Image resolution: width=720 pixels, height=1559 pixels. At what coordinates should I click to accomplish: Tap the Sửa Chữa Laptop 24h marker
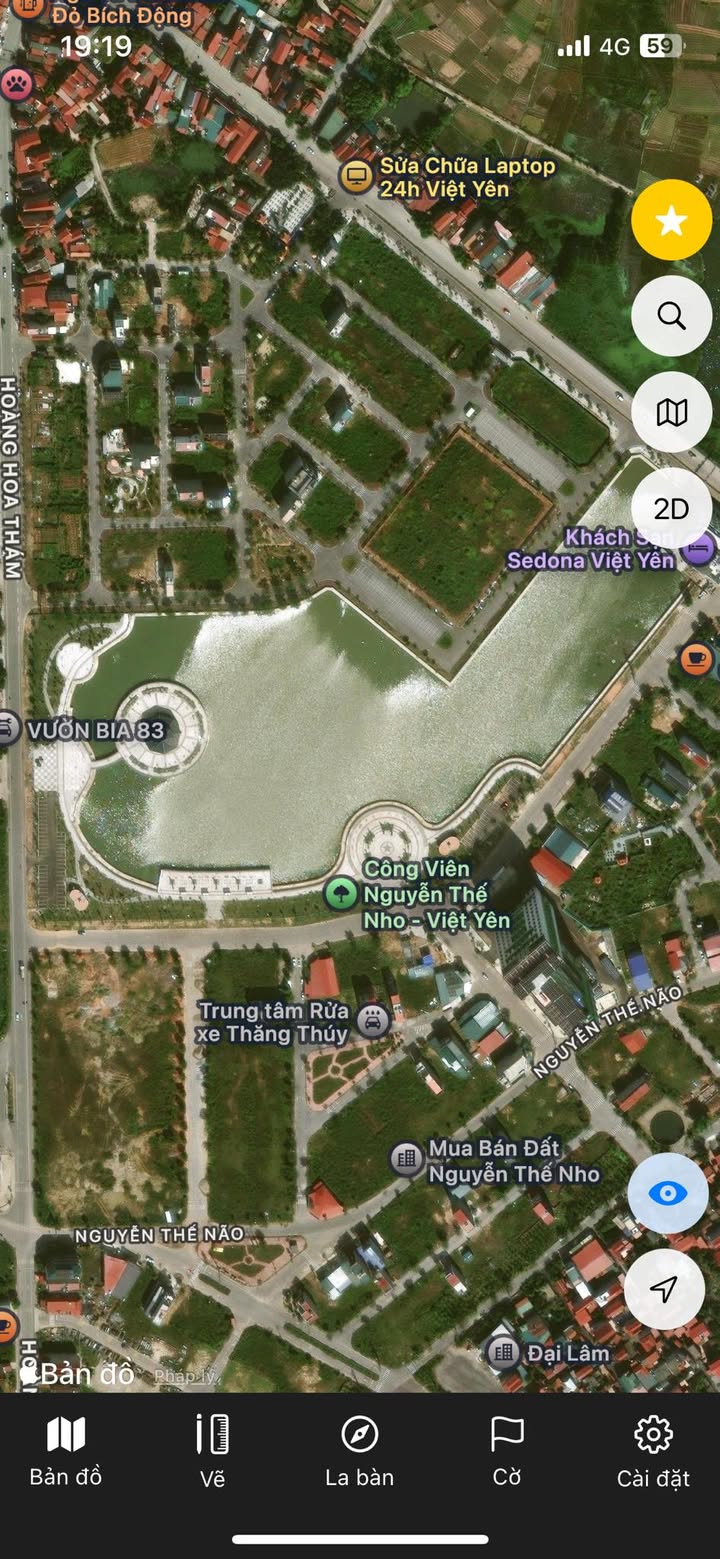(355, 177)
